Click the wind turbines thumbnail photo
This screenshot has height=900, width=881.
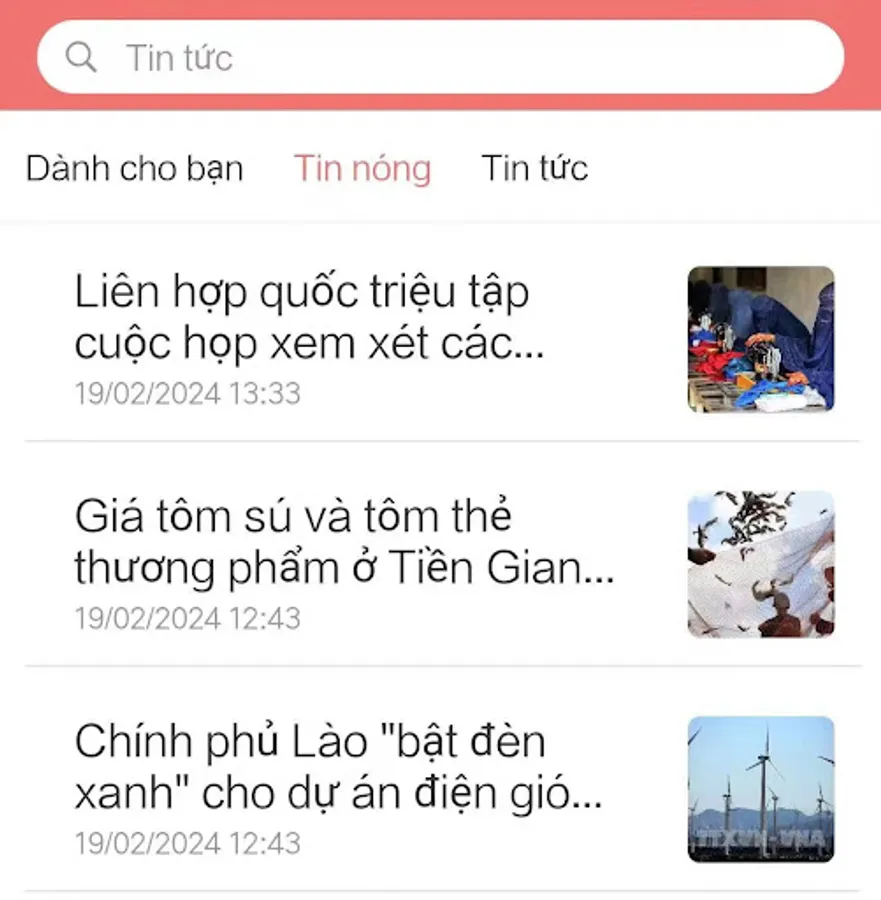(761, 790)
